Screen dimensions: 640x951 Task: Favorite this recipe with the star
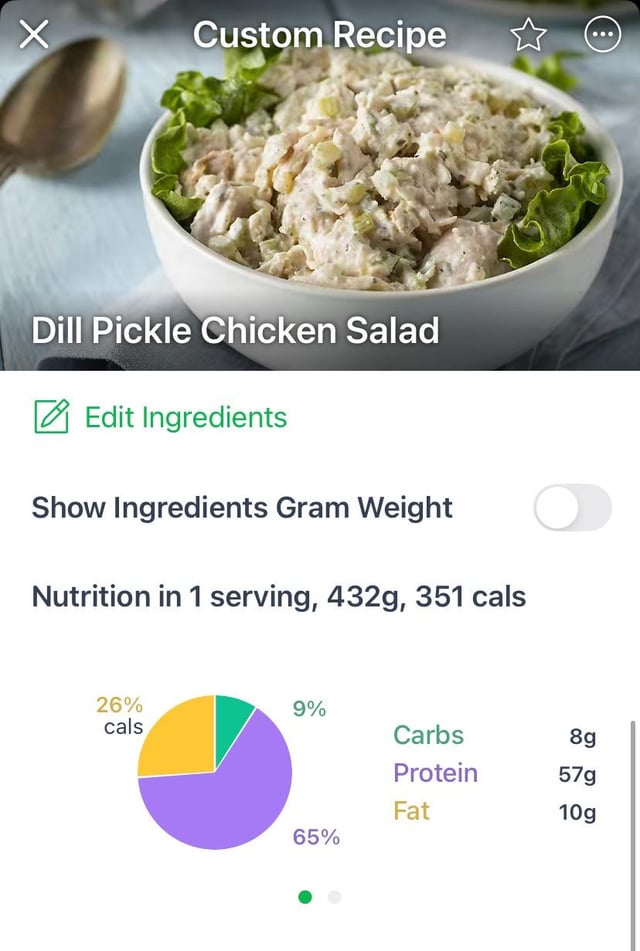[528, 36]
